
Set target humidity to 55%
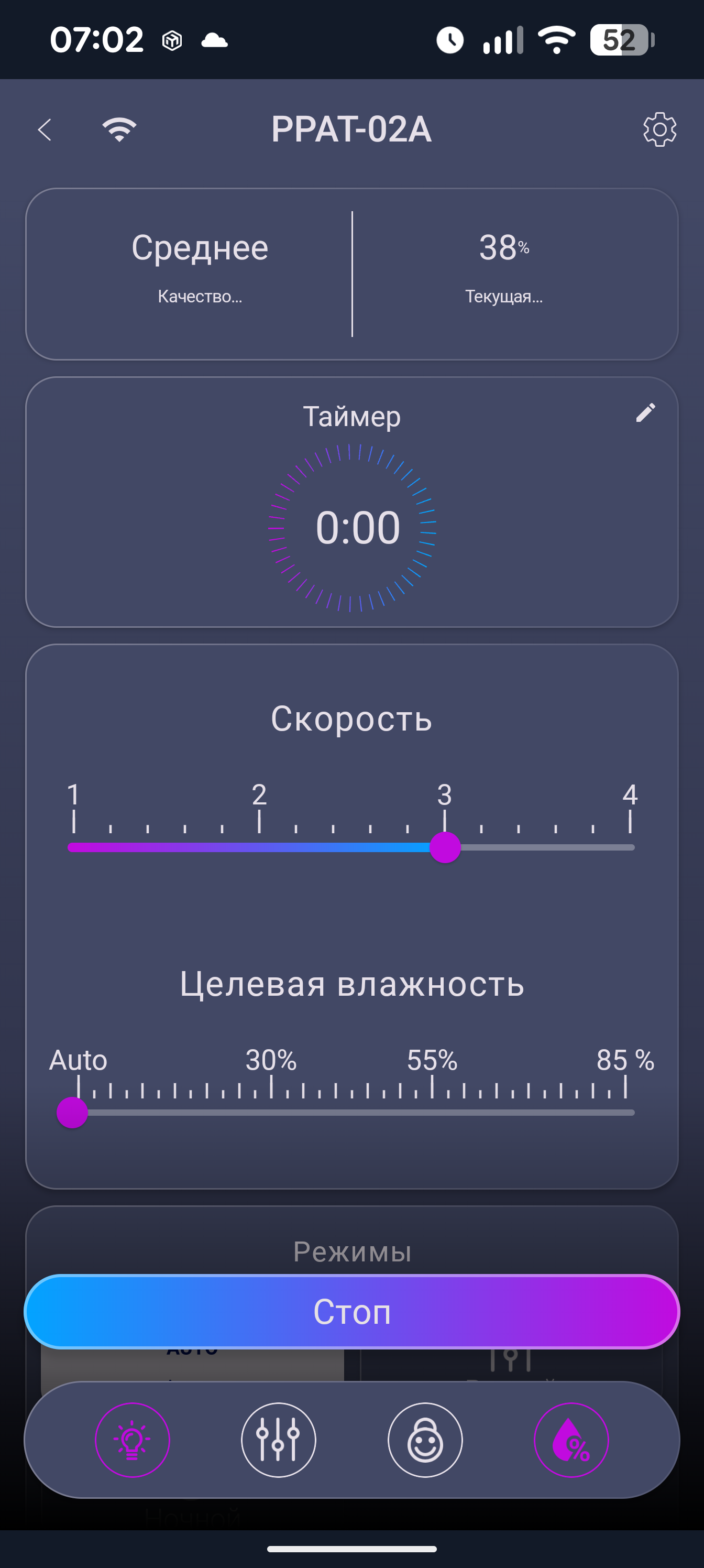432,1112
